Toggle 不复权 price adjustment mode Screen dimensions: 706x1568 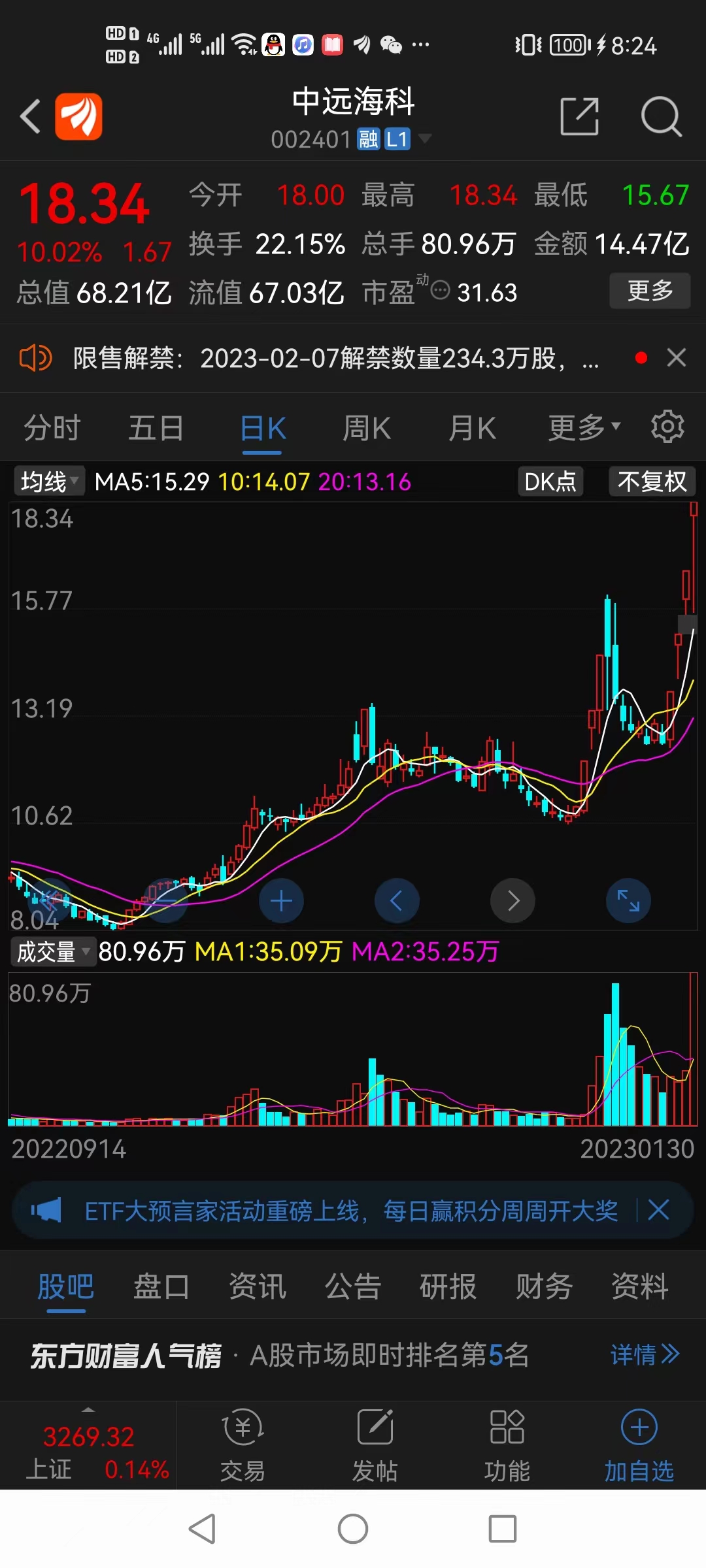click(x=651, y=482)
